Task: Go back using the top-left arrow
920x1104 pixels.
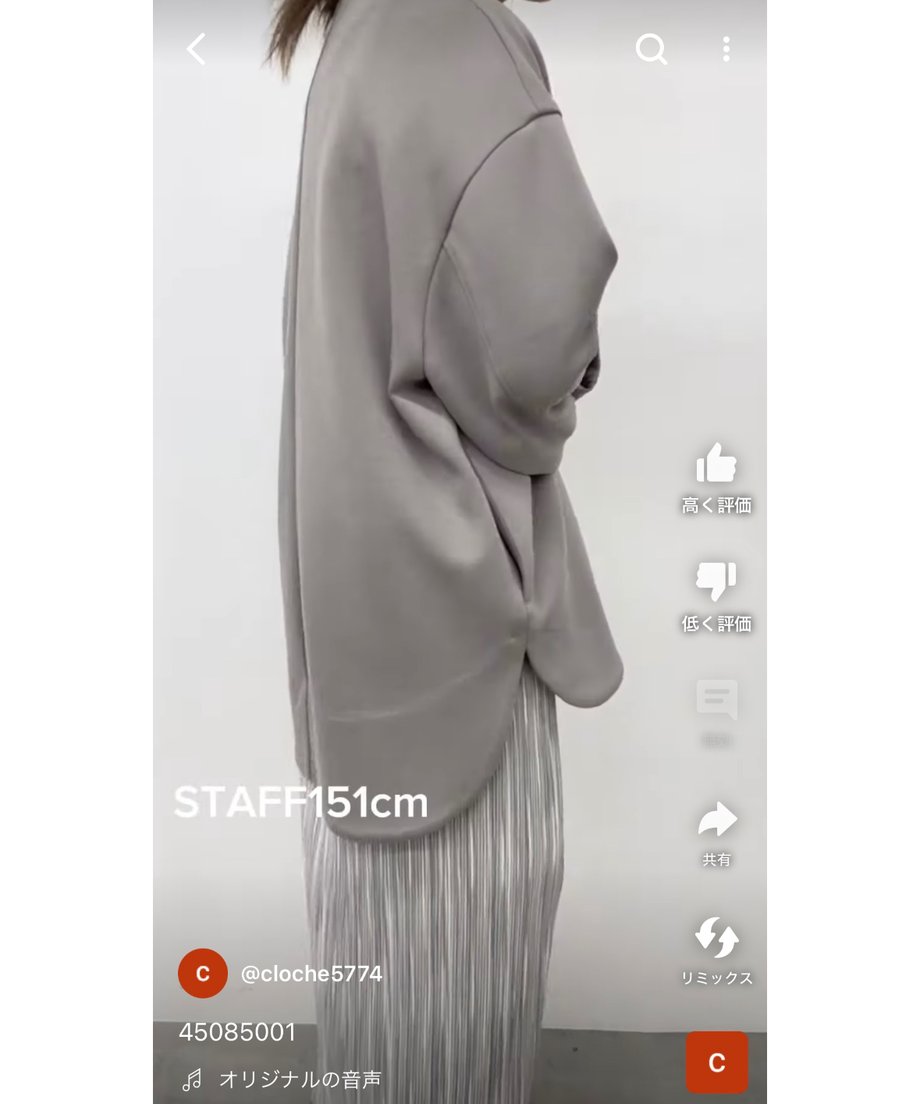Action: [x=196, y=49]
